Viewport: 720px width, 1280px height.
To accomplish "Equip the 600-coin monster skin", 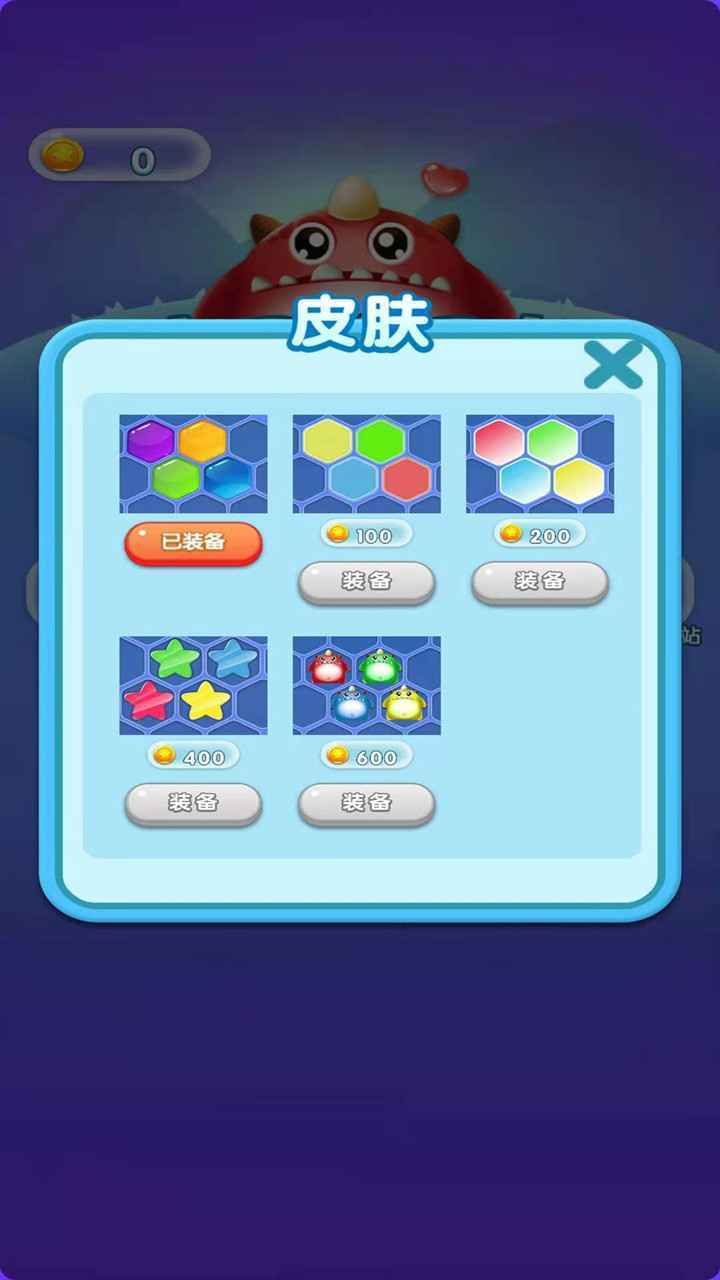I will coord(367,804).
